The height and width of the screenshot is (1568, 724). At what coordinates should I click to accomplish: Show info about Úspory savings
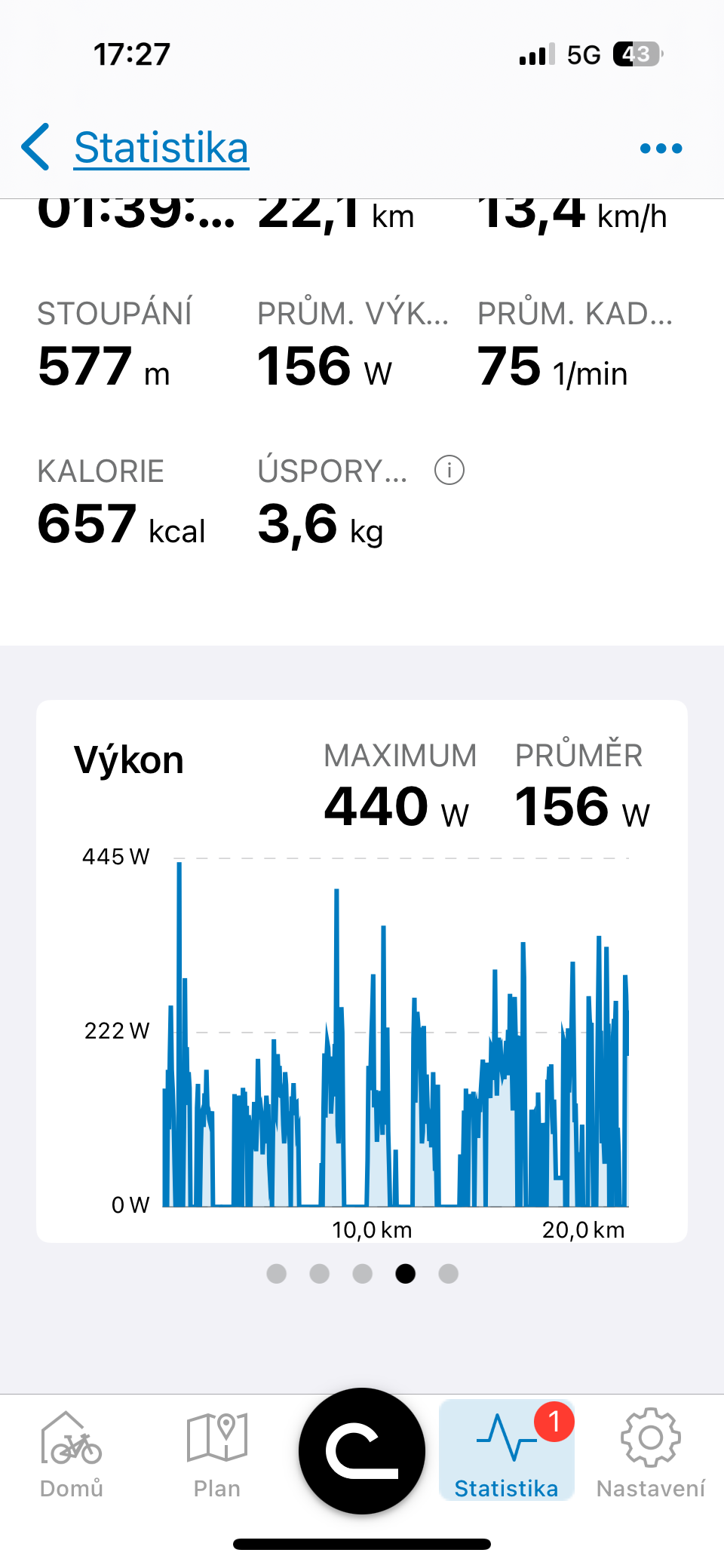(449, 471)
